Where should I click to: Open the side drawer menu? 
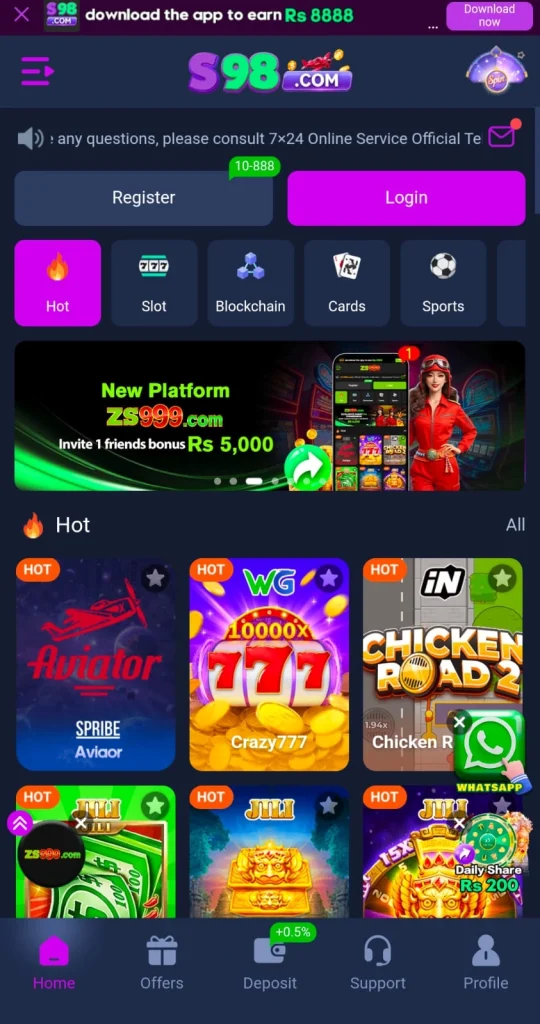click(37, 71)
